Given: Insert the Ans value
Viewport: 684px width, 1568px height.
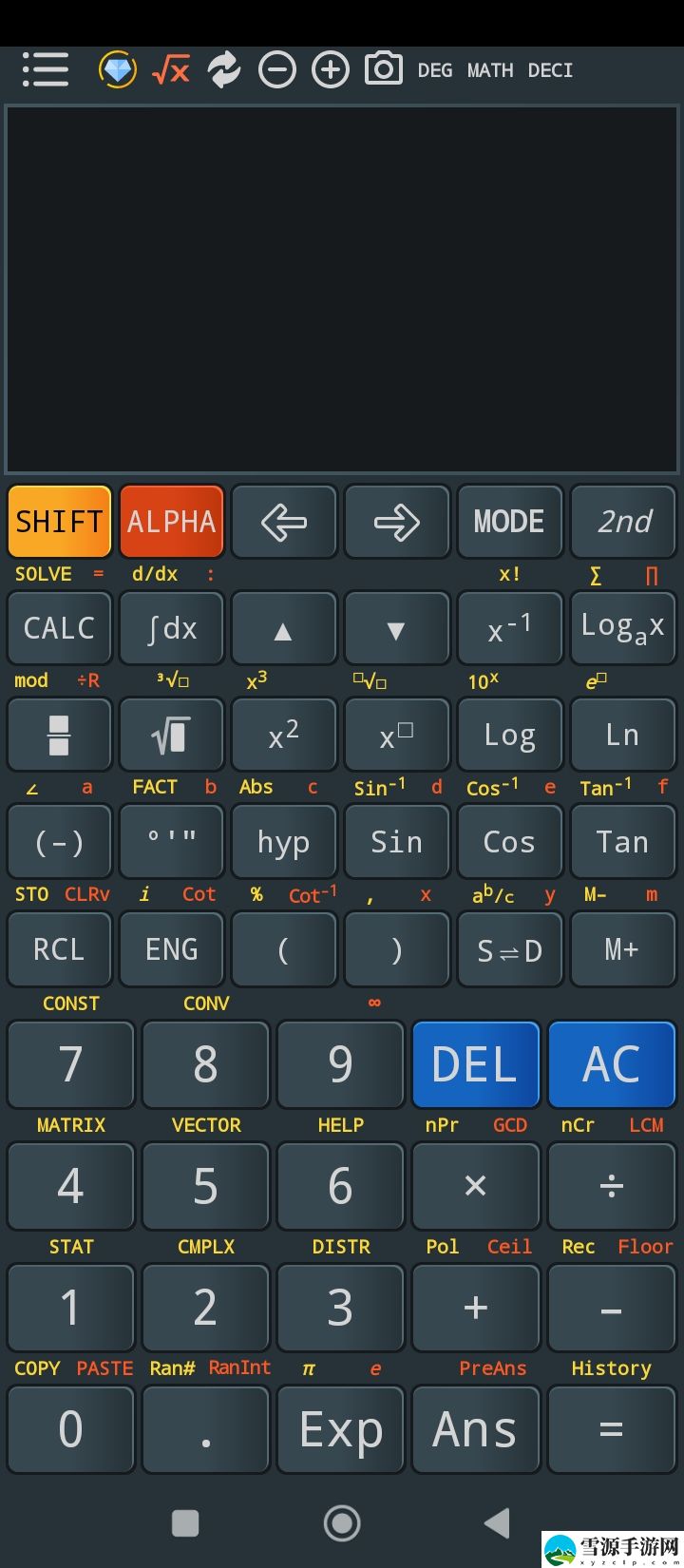Looking at the screenshot, I should (x=475, y=1429).
